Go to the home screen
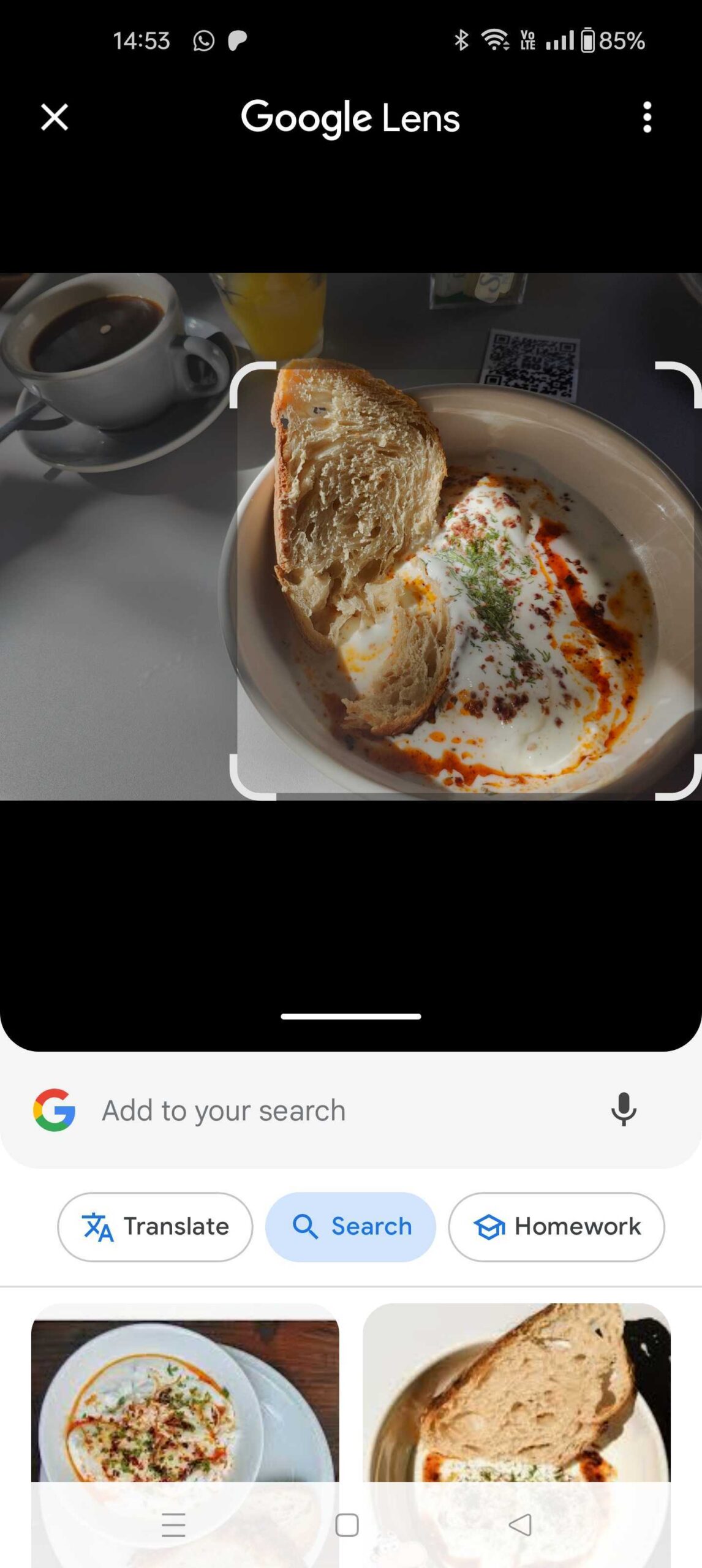 (x=347, y=1525)
